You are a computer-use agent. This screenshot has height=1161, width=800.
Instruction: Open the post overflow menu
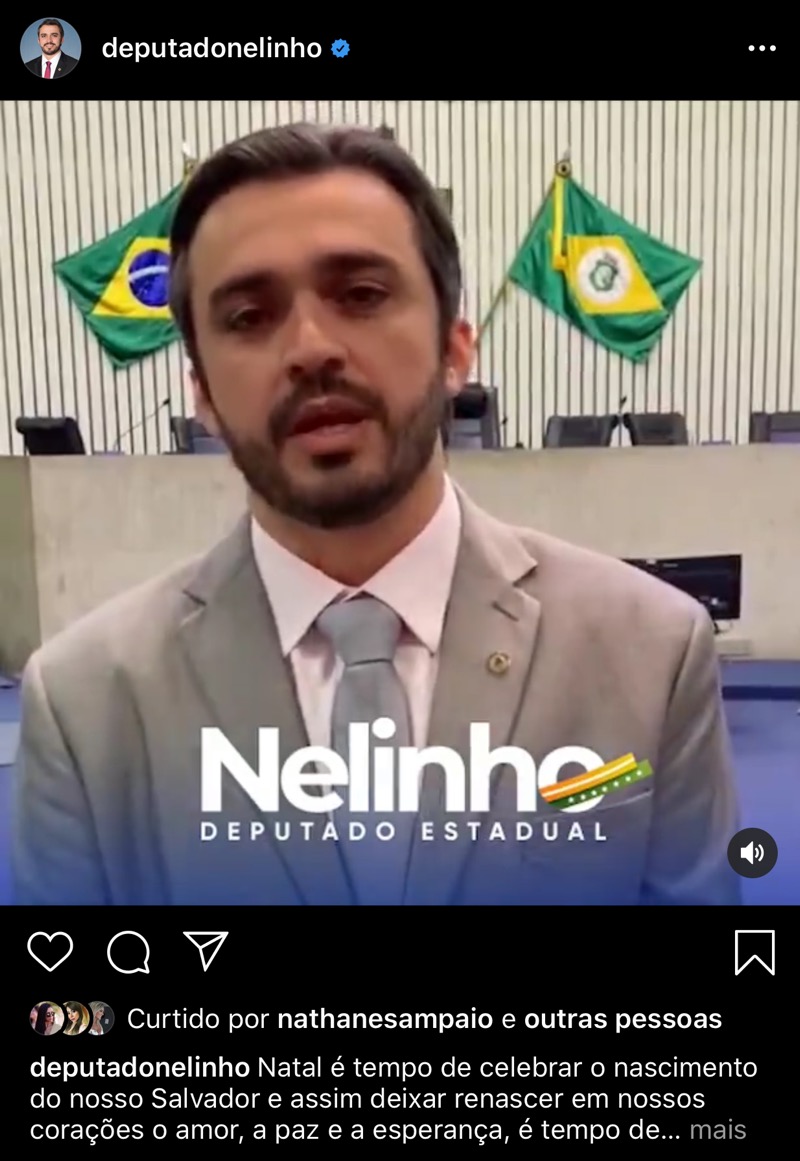(x=761, y=48)
